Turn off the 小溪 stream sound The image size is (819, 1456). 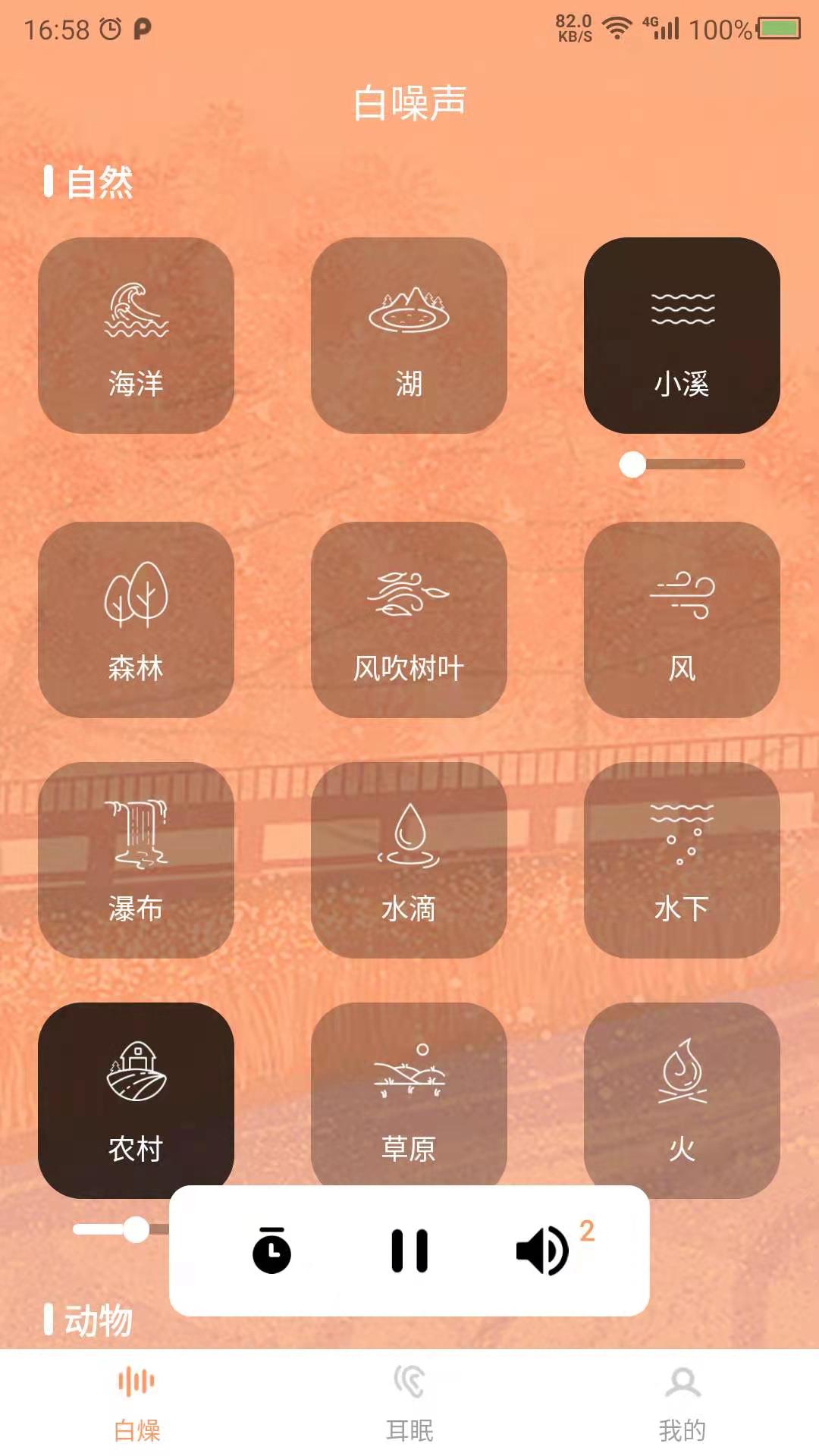682,335
